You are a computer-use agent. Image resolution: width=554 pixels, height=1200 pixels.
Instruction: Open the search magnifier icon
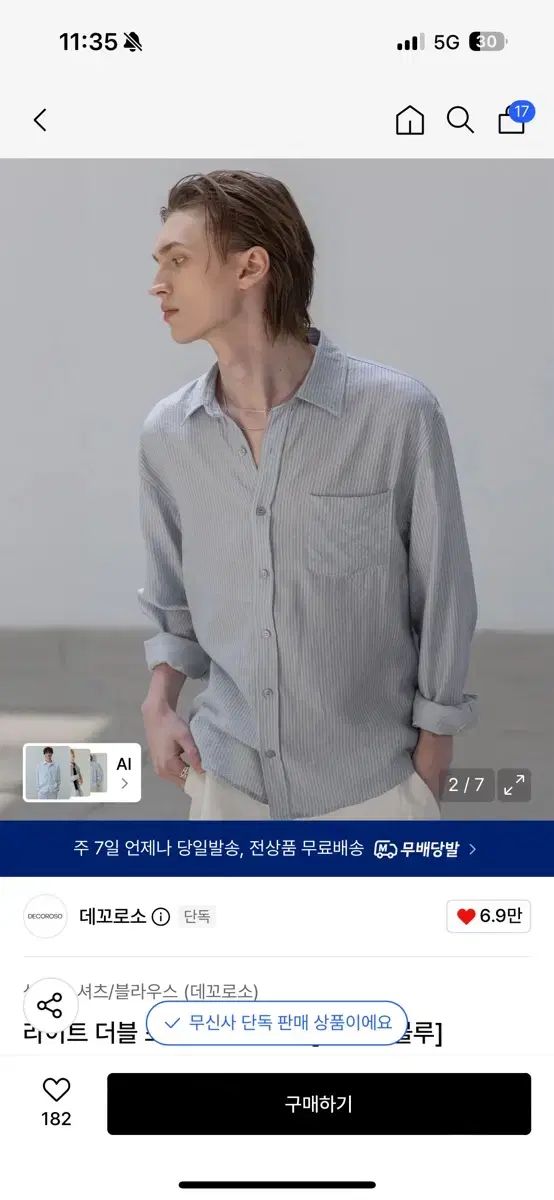[x=460, y=121]
